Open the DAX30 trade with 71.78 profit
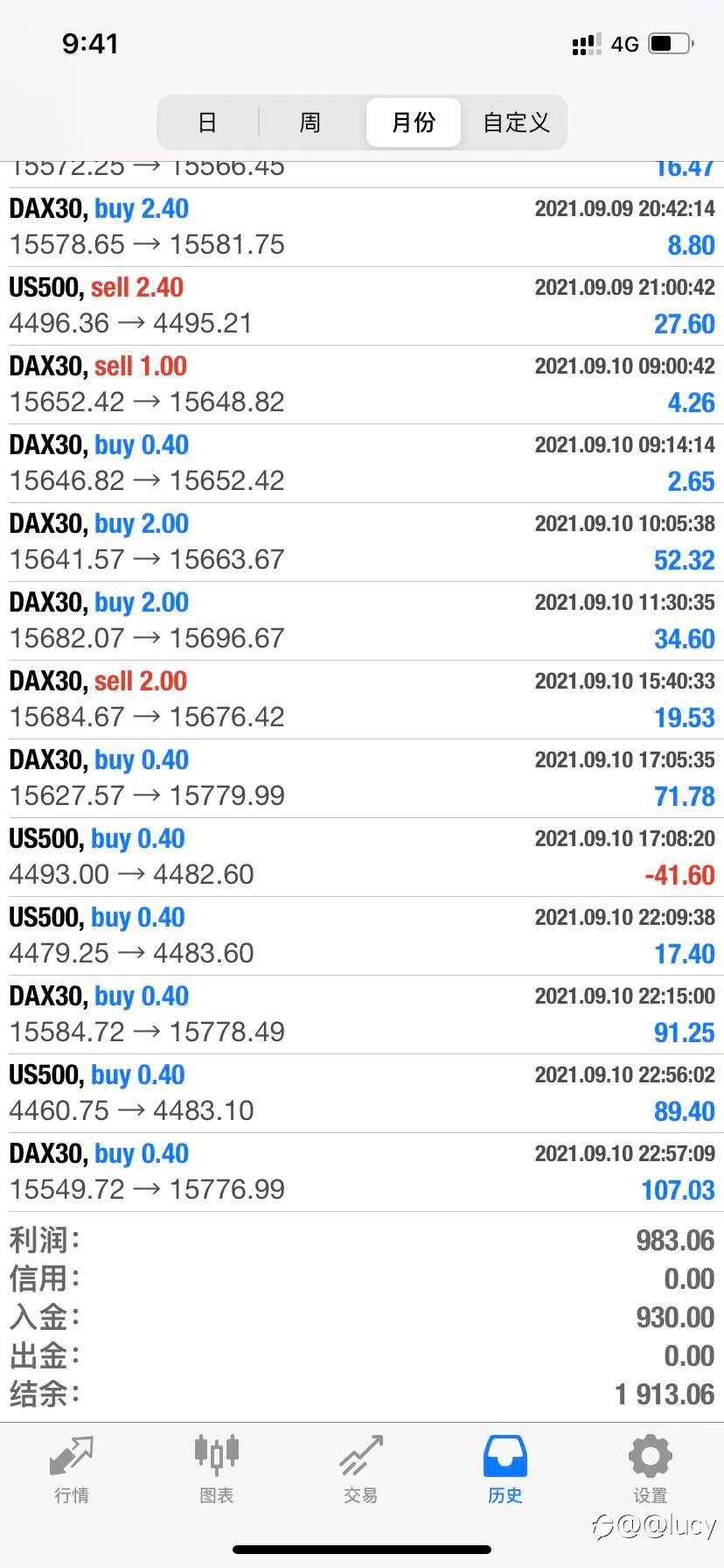Image resolution: width=724 pixels, height=1568 pixels. 362,778
